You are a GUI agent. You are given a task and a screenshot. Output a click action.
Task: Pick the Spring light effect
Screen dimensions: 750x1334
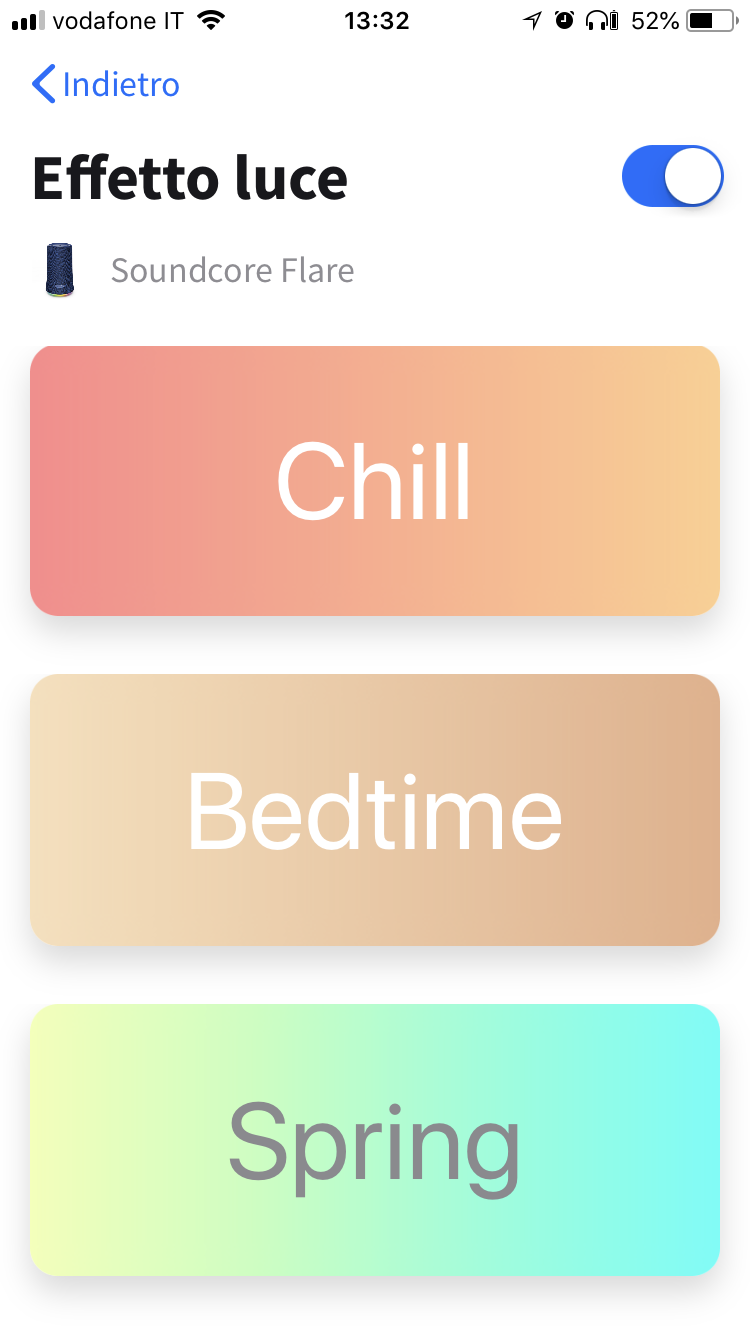[x=375, y=1140]
